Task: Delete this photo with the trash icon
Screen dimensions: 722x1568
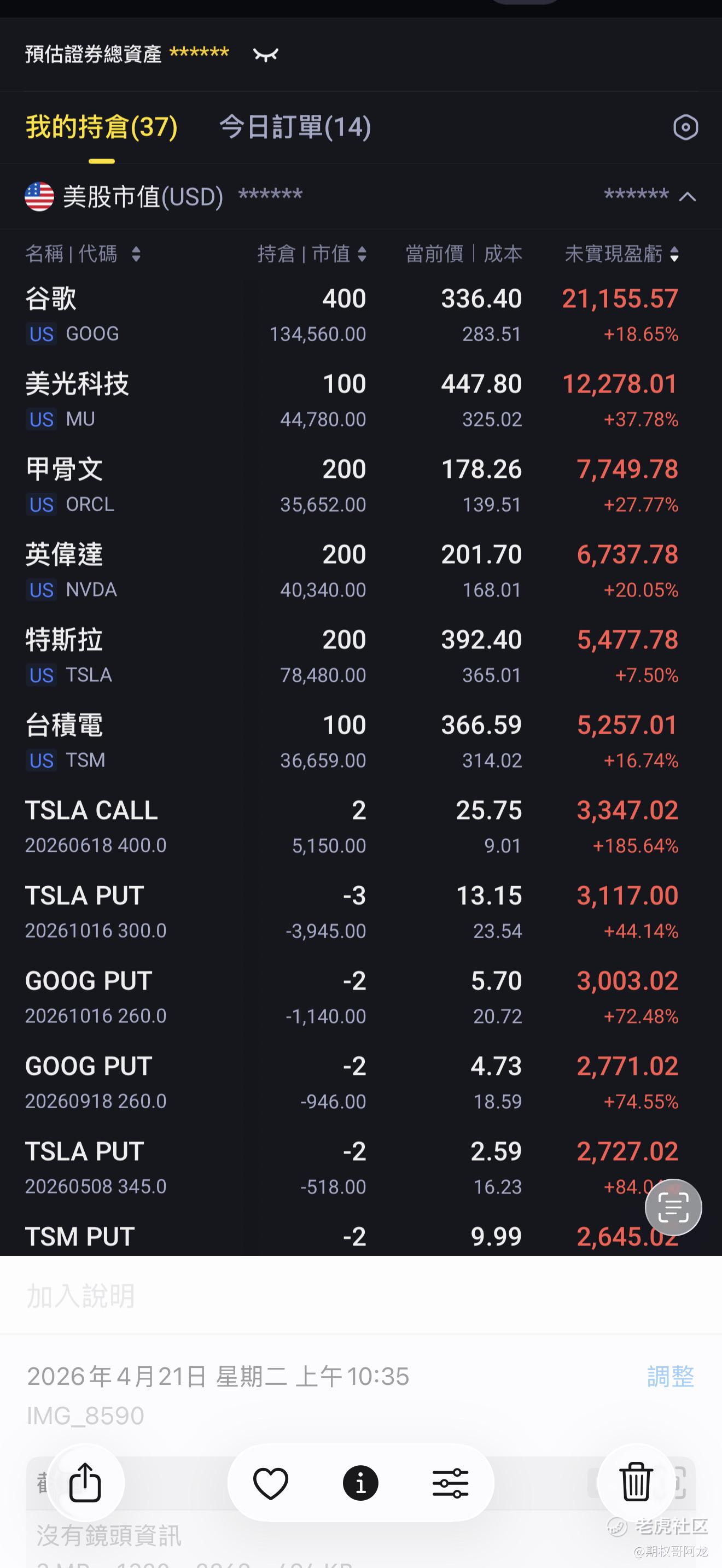Action: click(636, 1482)
